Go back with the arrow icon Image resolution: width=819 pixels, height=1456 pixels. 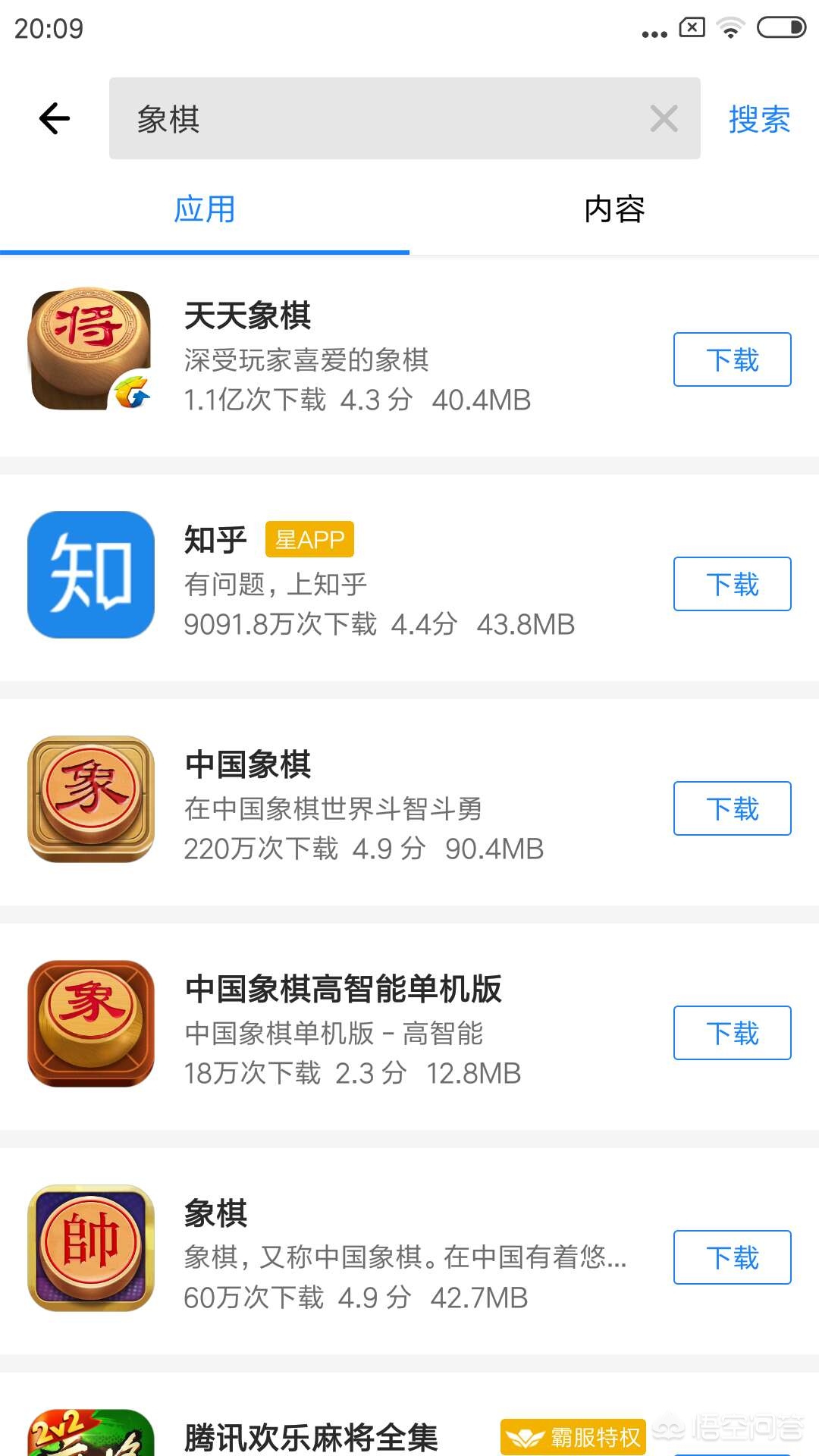point(55,119)
